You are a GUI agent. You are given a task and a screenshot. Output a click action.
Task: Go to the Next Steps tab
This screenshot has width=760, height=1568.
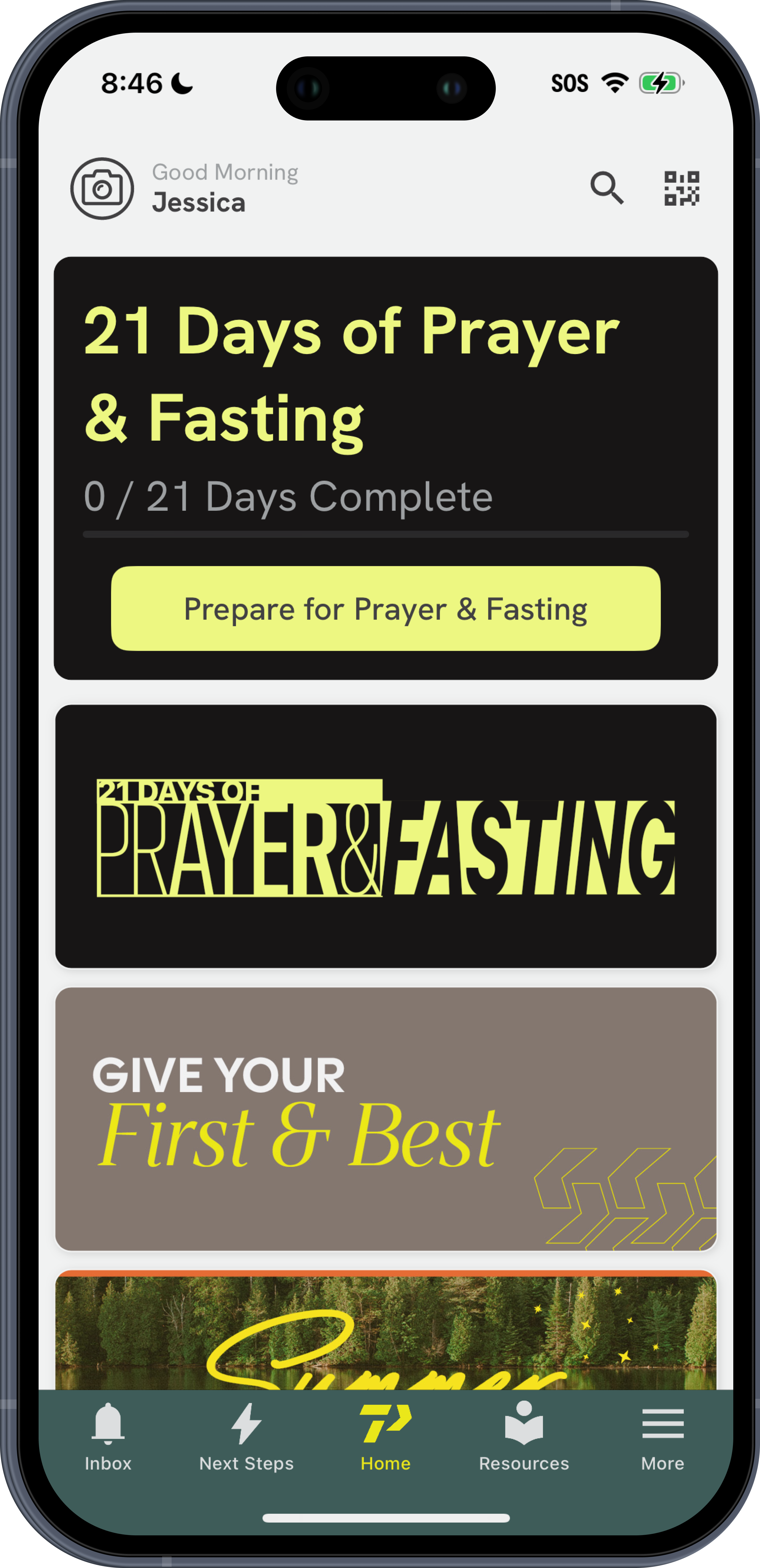pos(246,1437)
